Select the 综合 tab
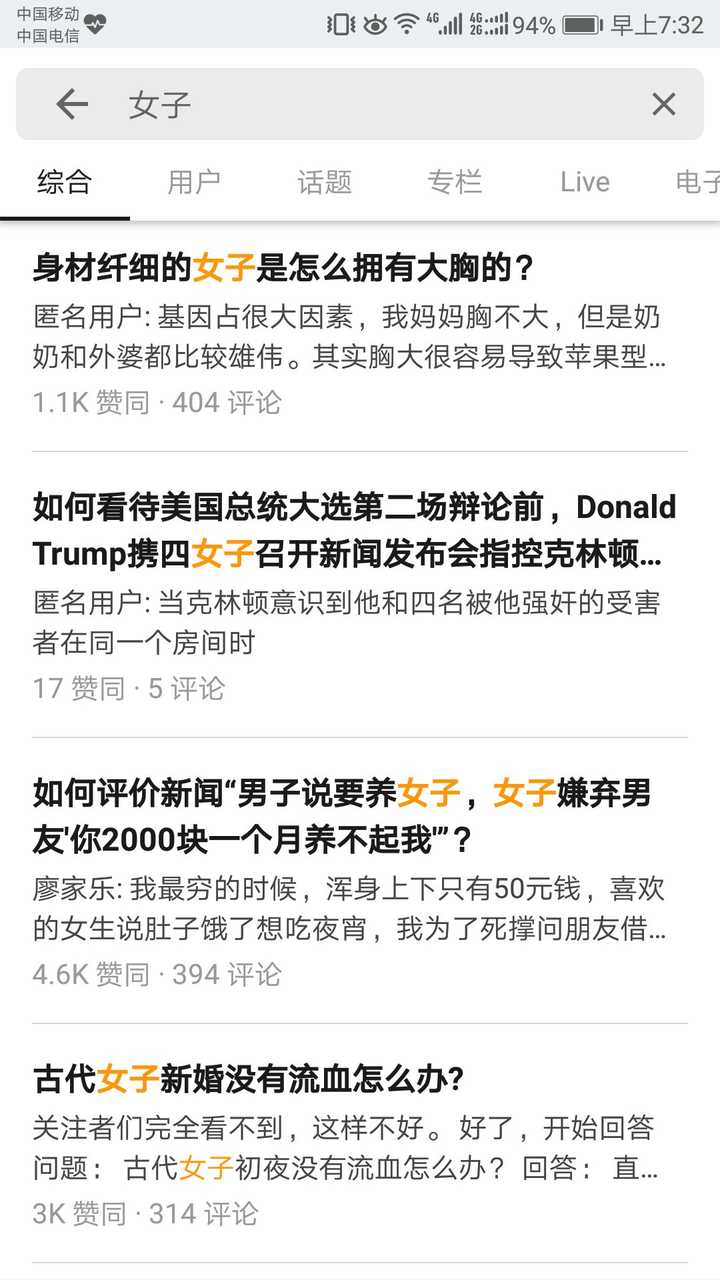 pos(65,182)
